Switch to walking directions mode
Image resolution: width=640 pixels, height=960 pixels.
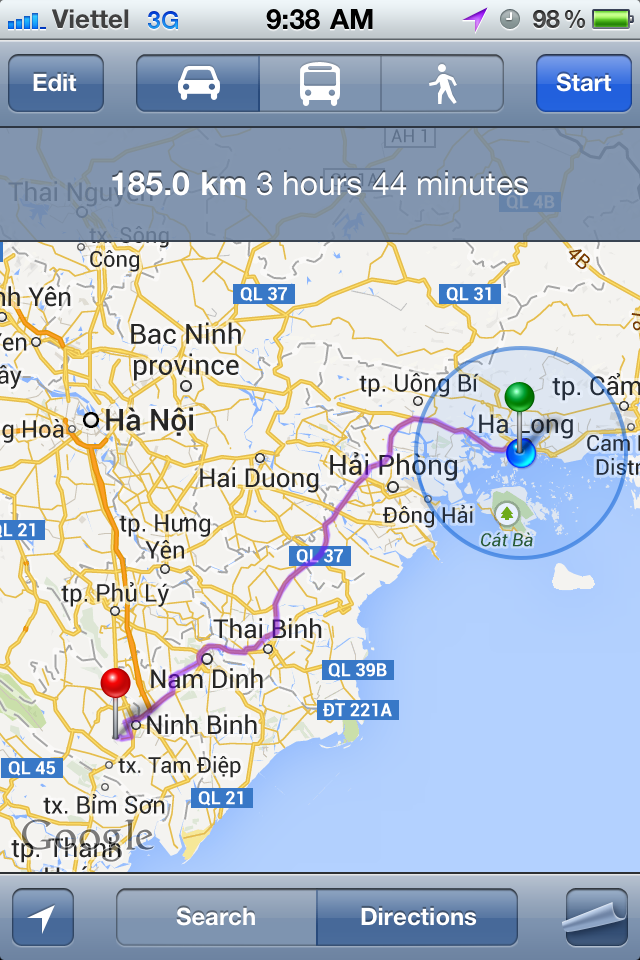[442, 83]
